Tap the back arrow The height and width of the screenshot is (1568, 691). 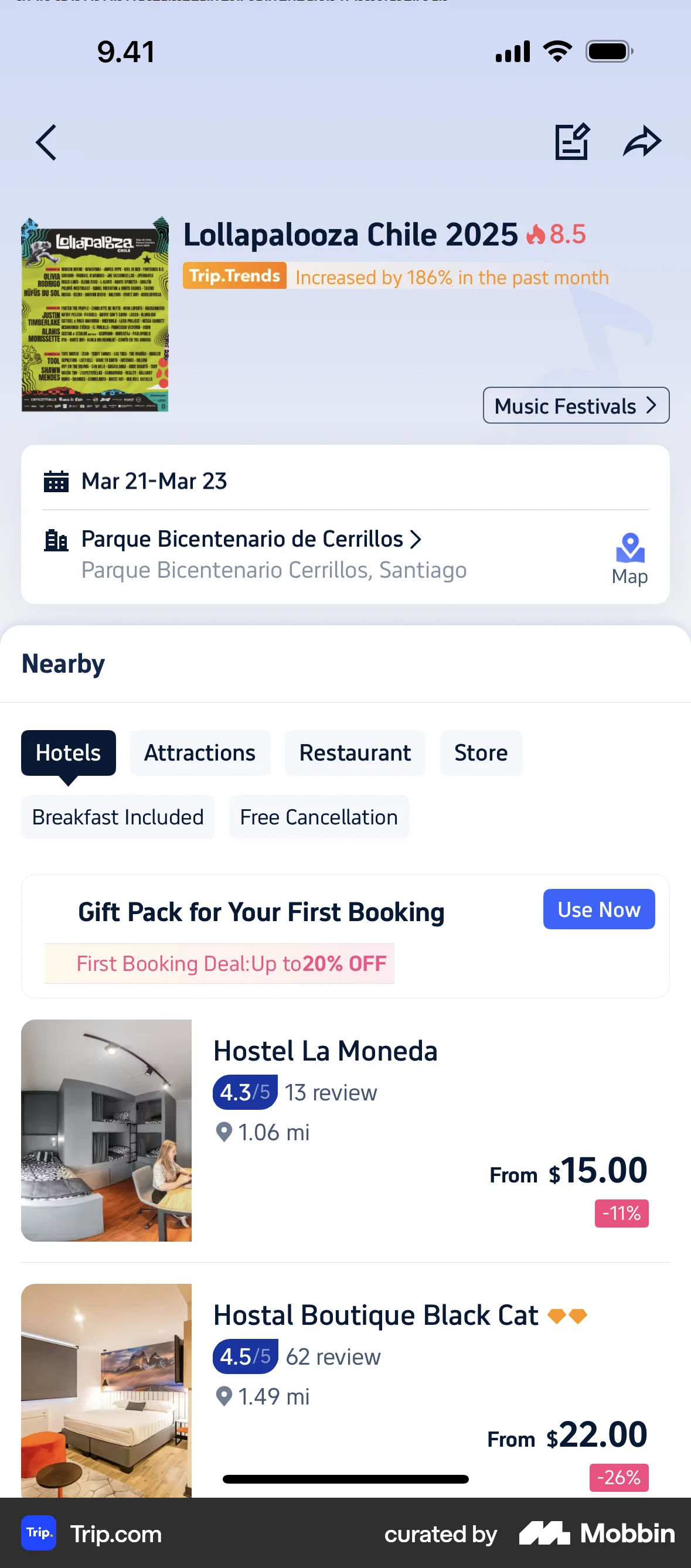pyautogui.click(x=46, y=142)
